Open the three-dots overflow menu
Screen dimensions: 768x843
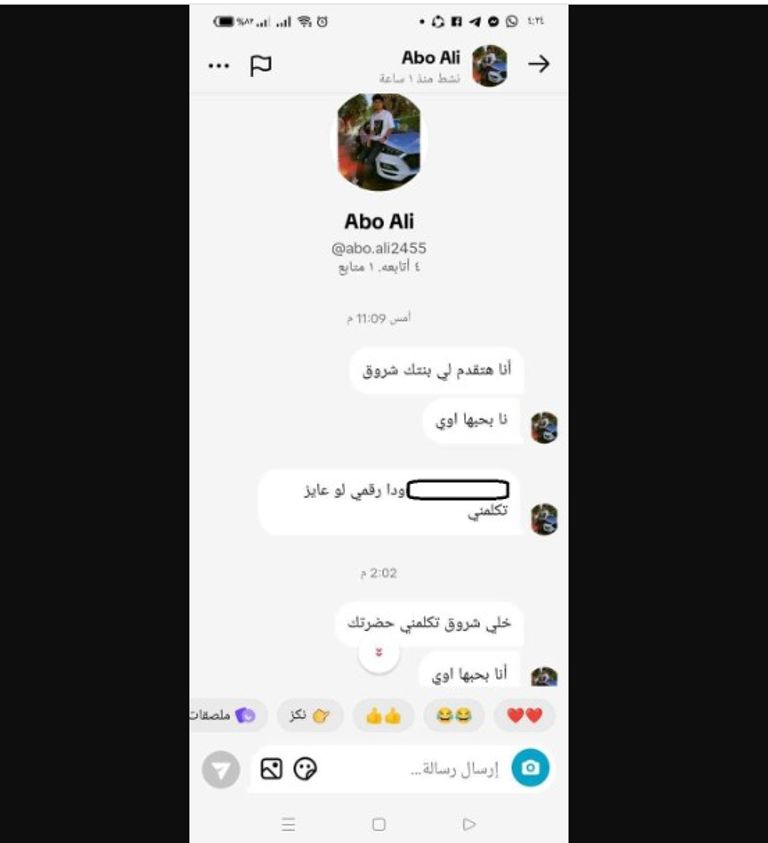pyautogui.click(x=218, y=66)
